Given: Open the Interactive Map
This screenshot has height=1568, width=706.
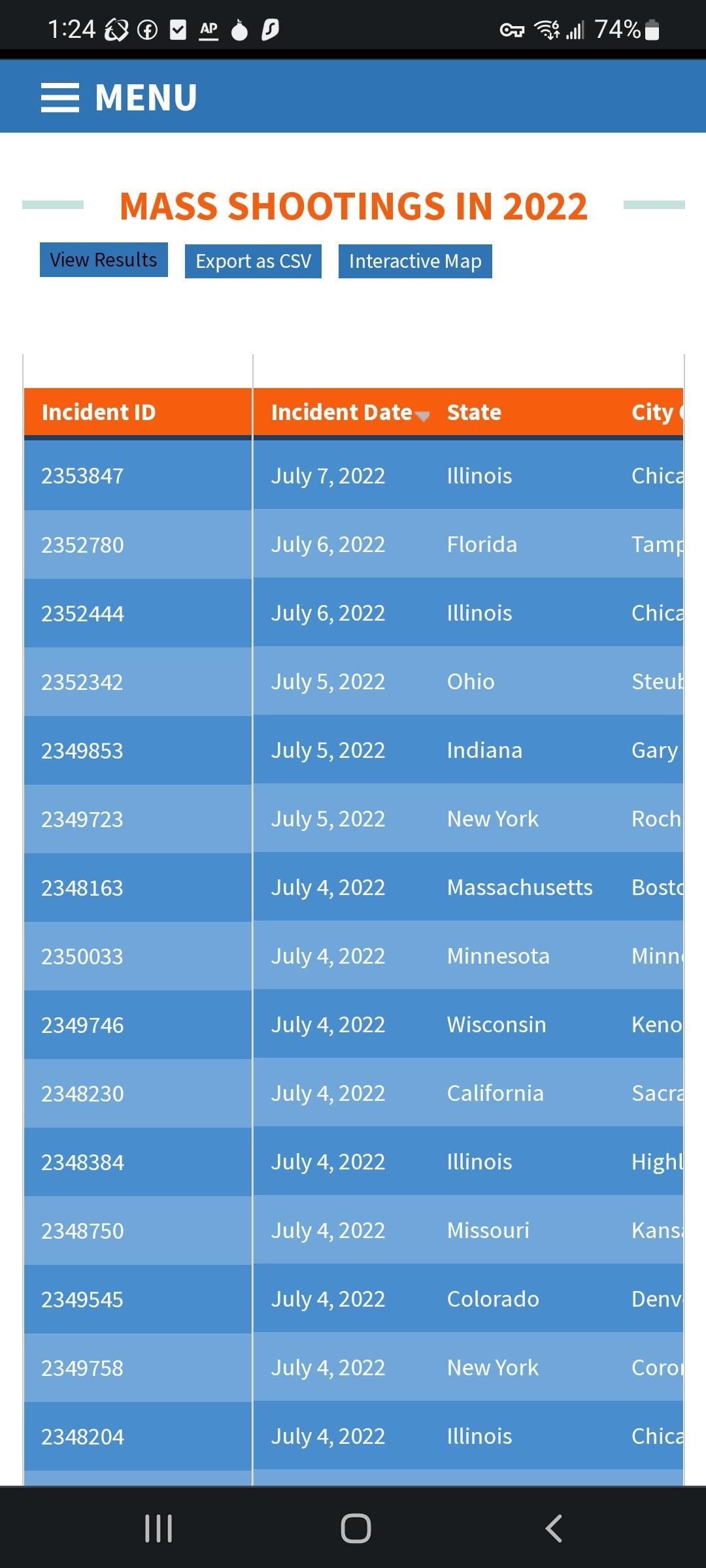Looking at the screenshot, I should pos(415,261).
